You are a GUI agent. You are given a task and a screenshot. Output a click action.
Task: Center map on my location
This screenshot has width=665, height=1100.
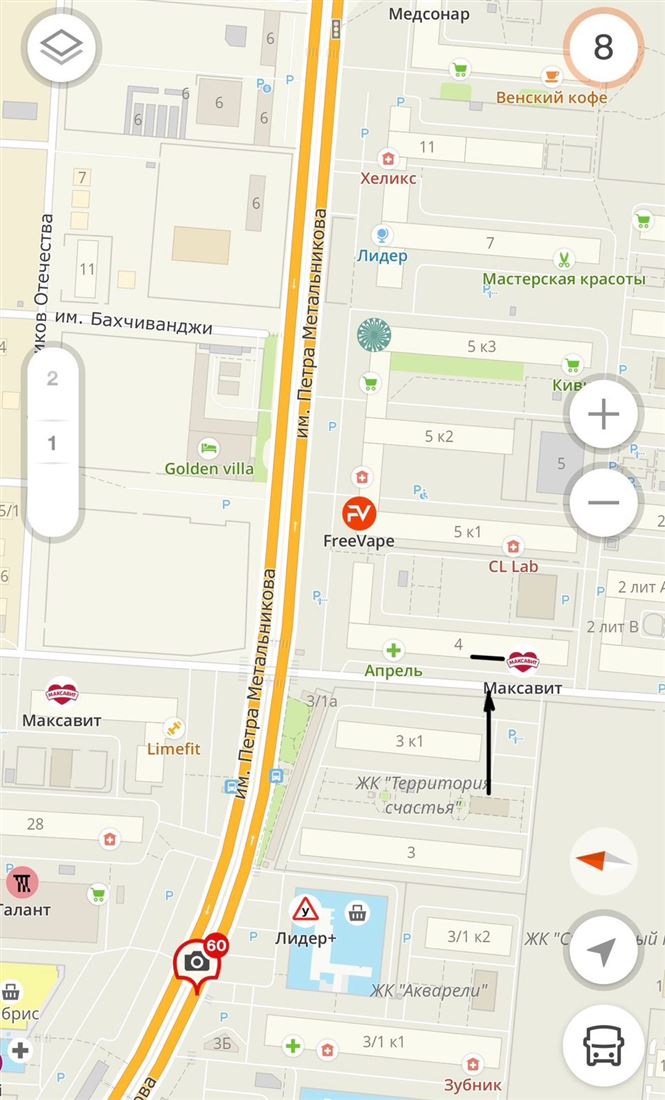[x=602, y=951]
